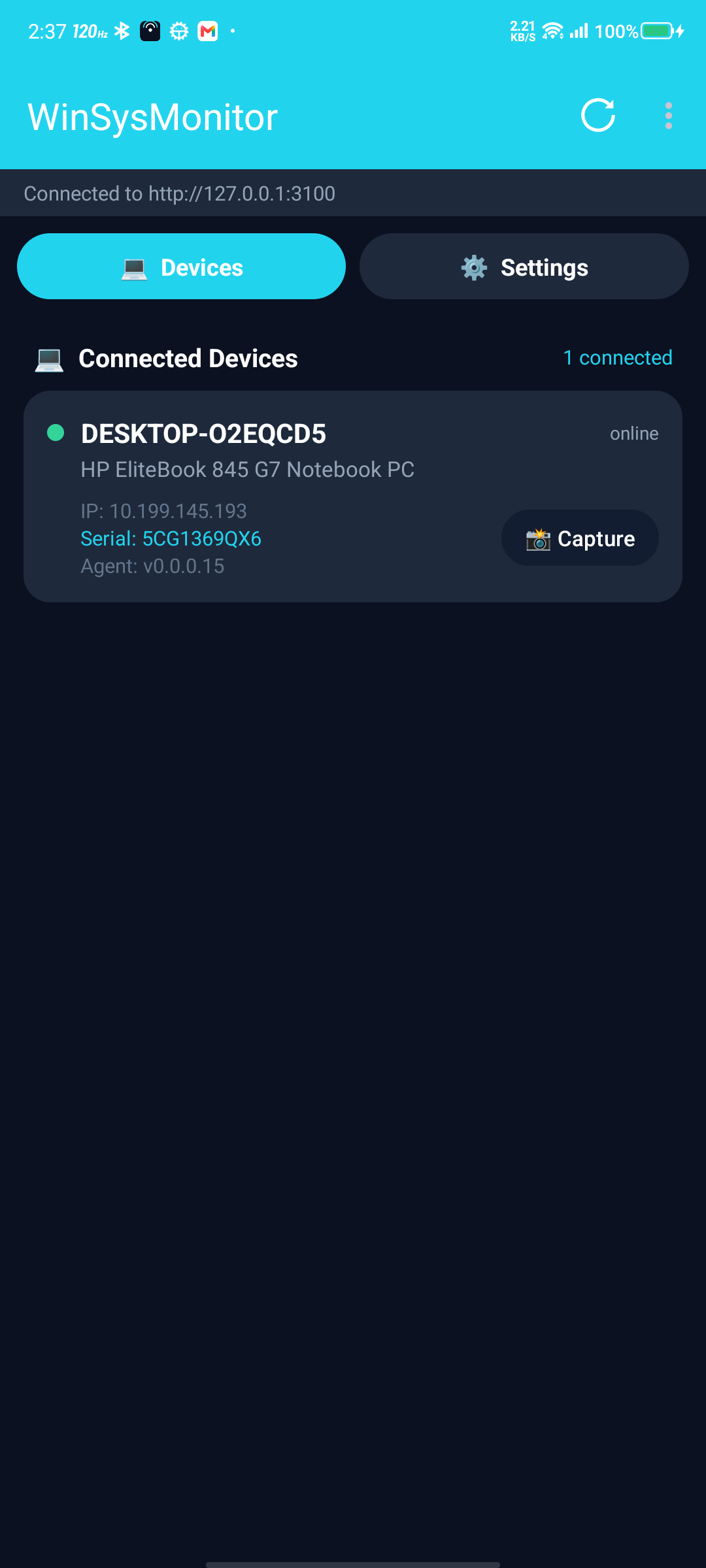This screenshot has height=1568, width=706.
Task: Tap the refresh icon in app bar
Action: 598,116
